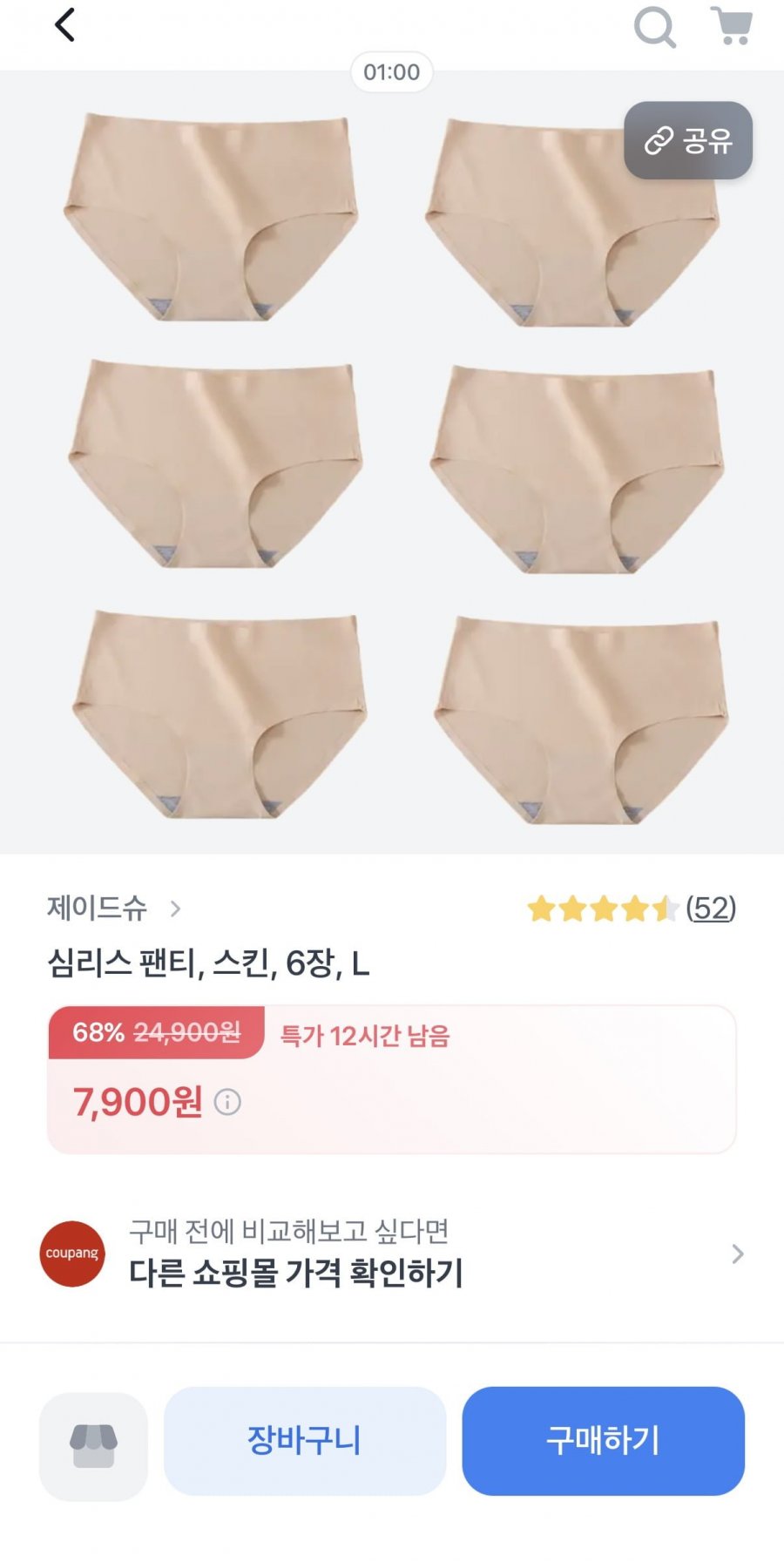Viewport: 784px width, 1568px height.
Task: Open the 제이드슈 brand page
Action: click(x=113, y=909)
